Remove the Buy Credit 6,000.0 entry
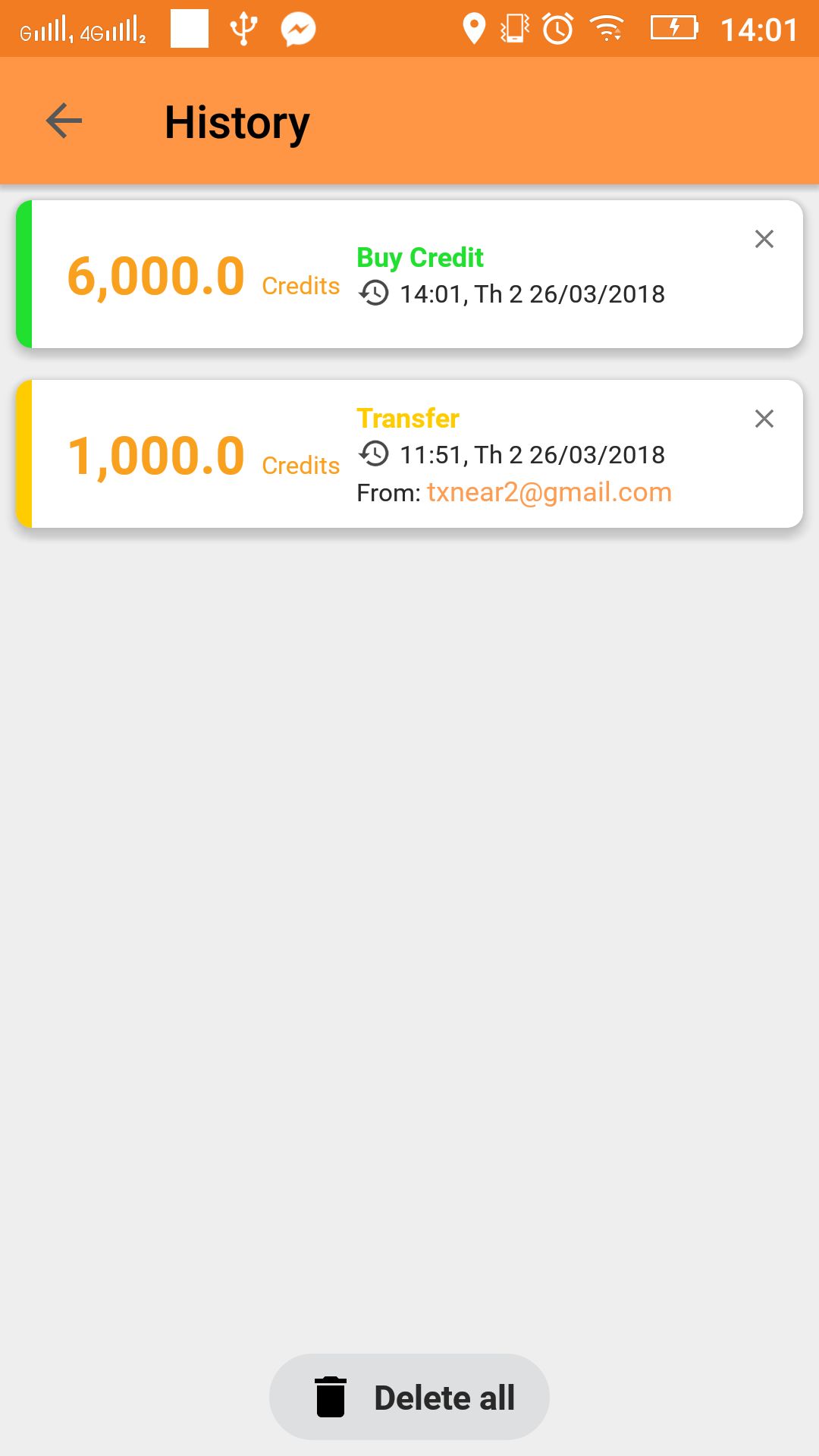The width and height of the screenshot is (819, 1456). point(764,239)
